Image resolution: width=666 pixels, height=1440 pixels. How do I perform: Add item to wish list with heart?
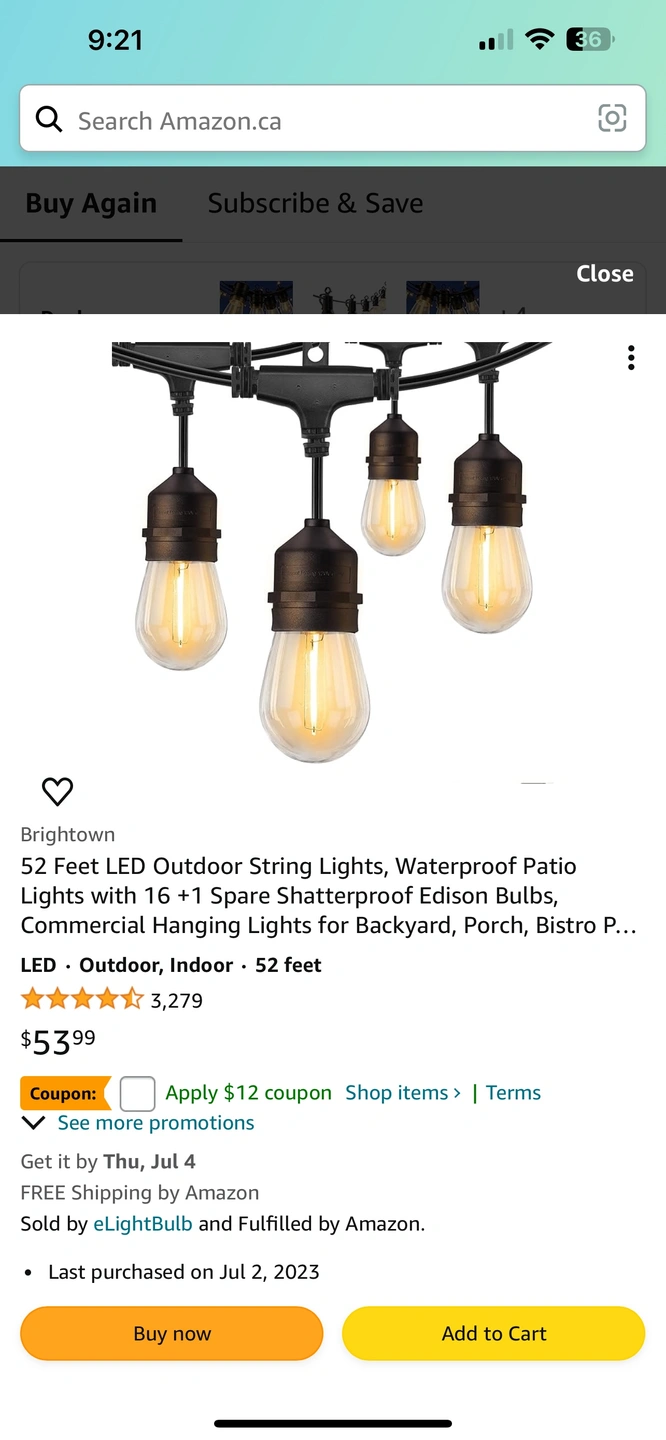point(57,792)
